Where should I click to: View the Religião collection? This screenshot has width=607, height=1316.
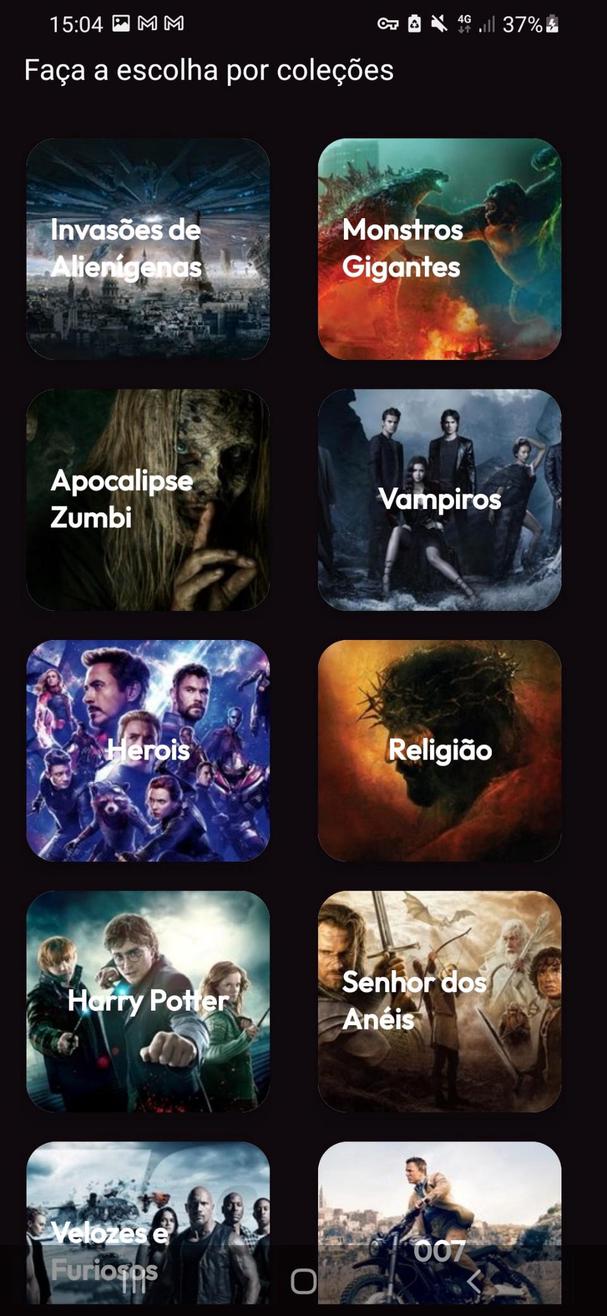coord(440,751)
